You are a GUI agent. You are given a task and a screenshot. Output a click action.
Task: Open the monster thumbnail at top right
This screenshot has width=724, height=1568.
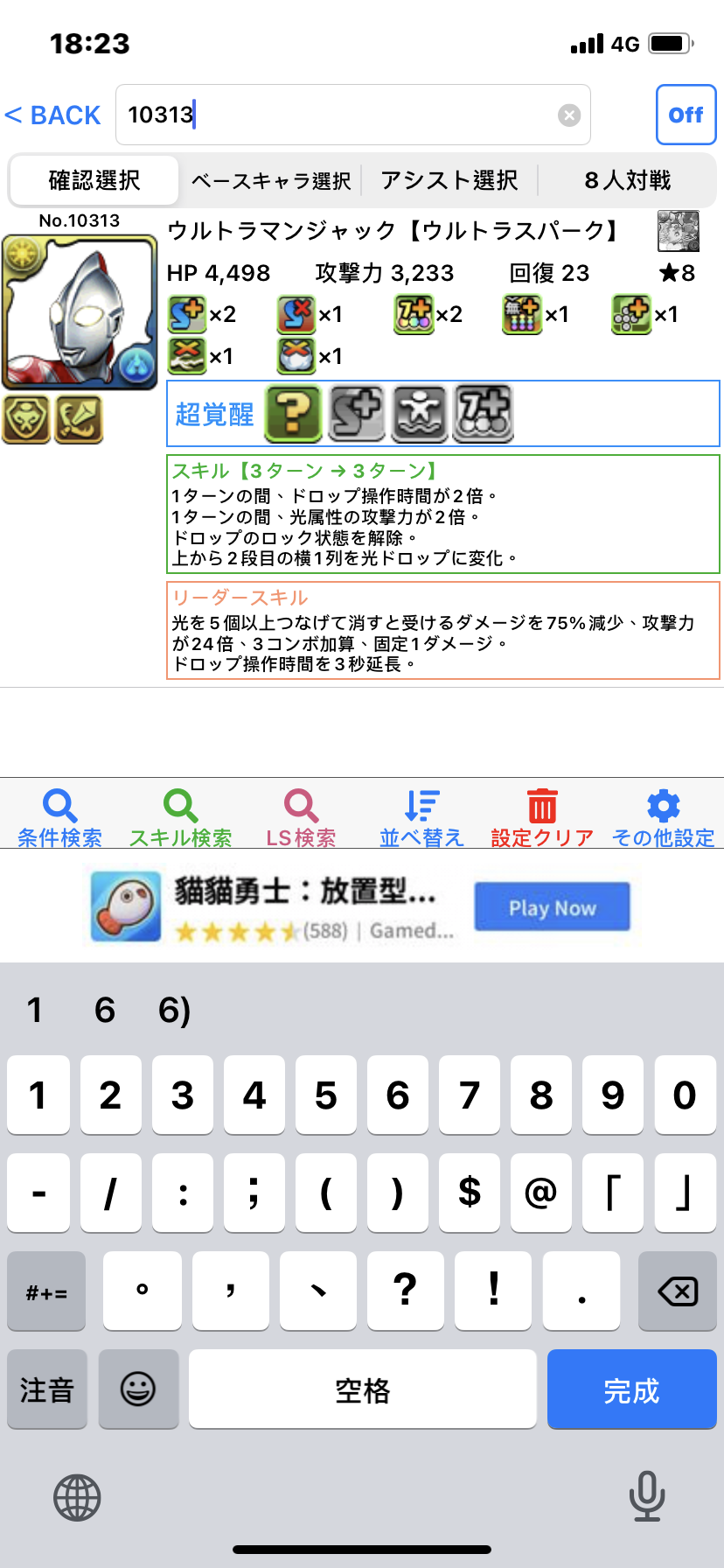click(679, 231)
